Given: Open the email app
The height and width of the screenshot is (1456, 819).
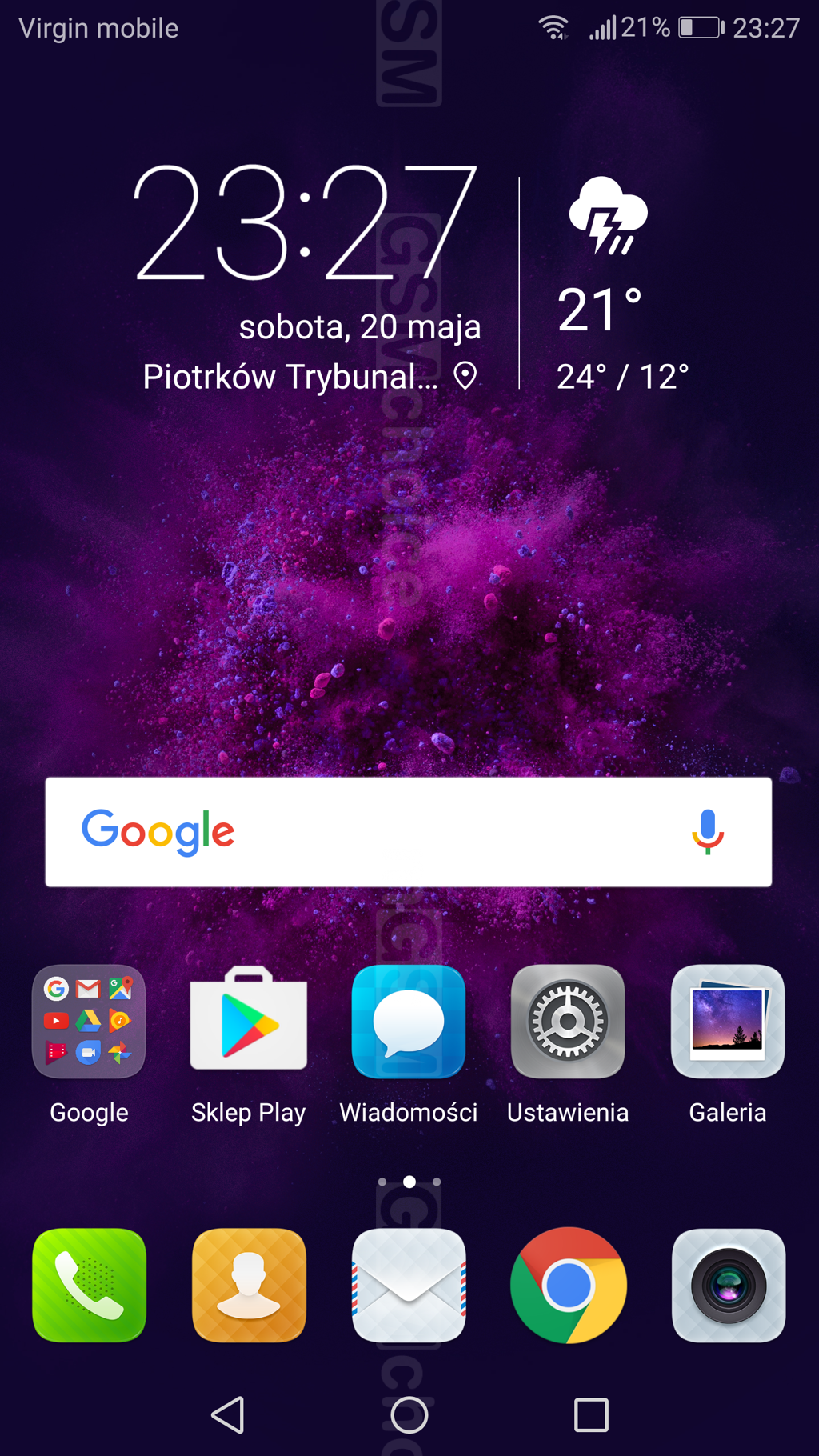Looking at the screenshot, I should point(409,1286).
